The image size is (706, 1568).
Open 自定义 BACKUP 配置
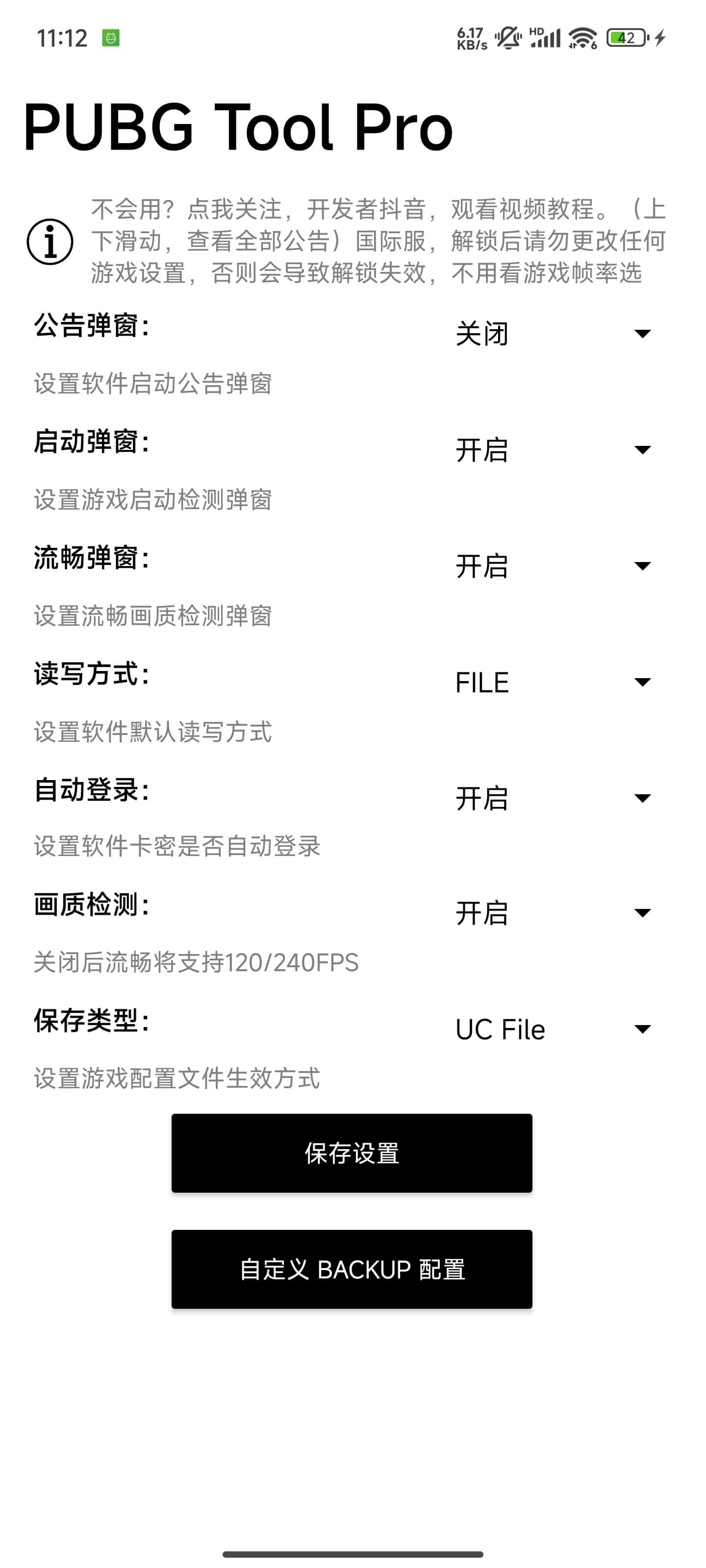click(352, 1269)
